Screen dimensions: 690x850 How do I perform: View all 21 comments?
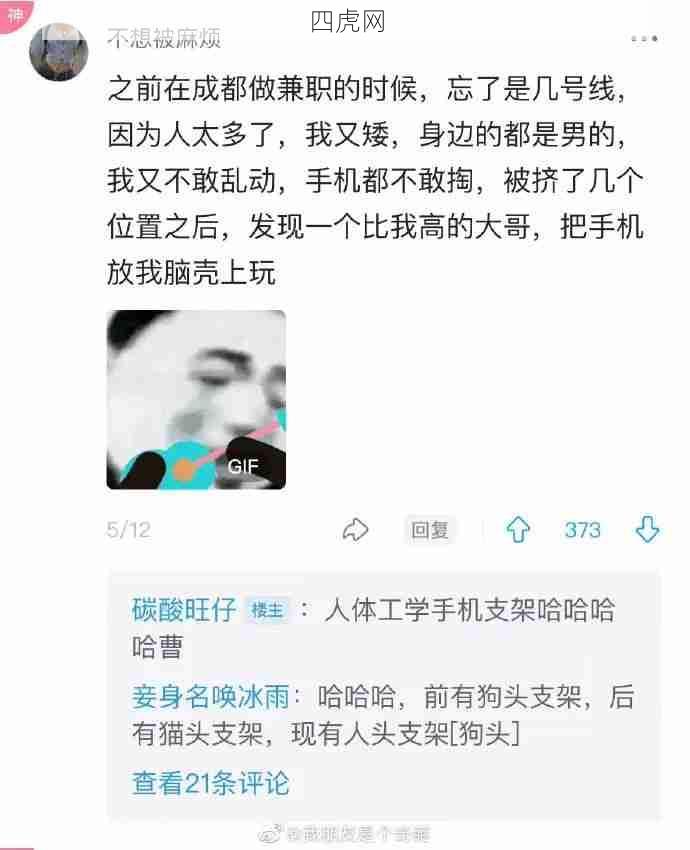211,783
